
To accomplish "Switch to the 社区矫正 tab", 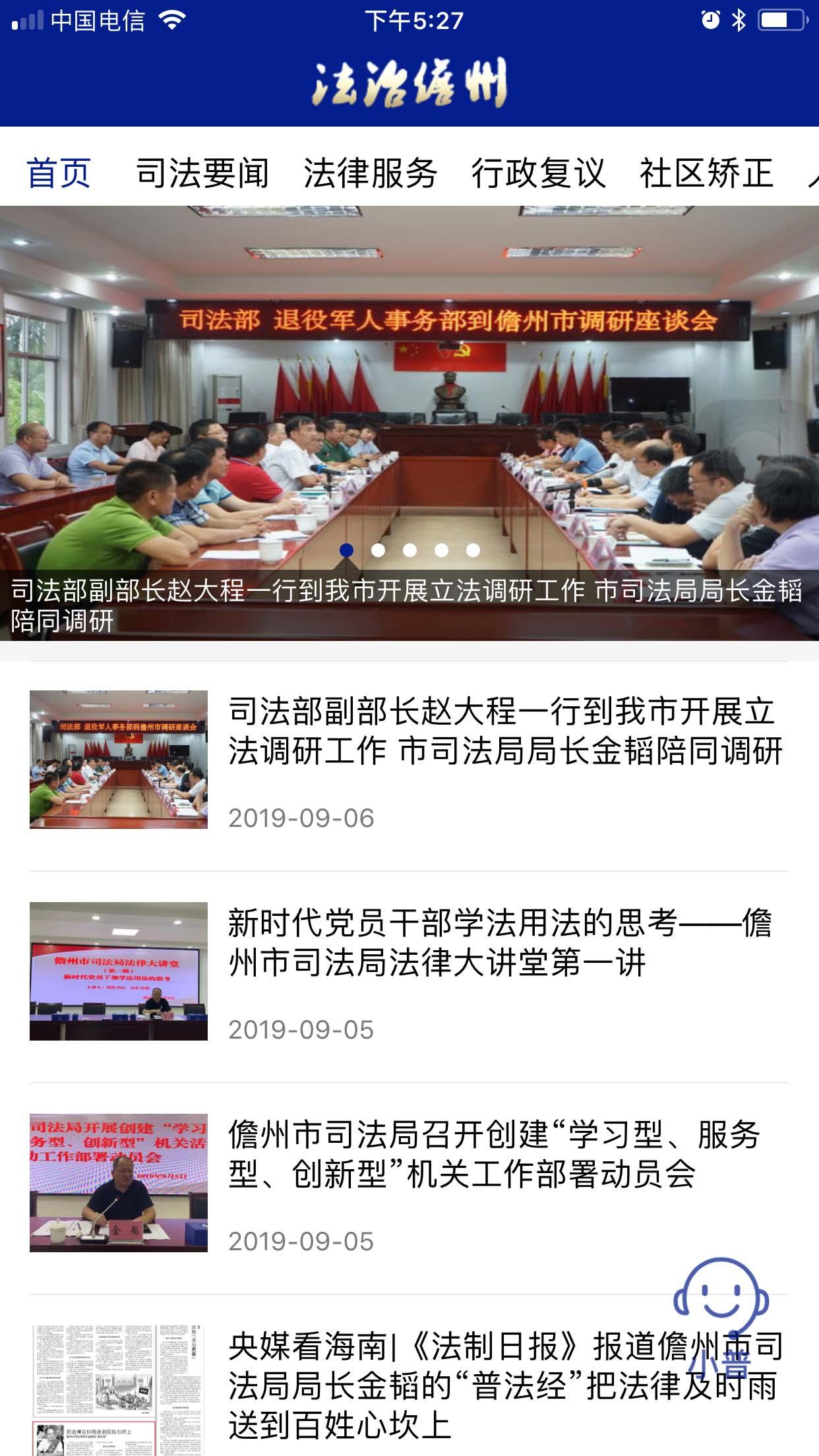I will coord(708,173).
